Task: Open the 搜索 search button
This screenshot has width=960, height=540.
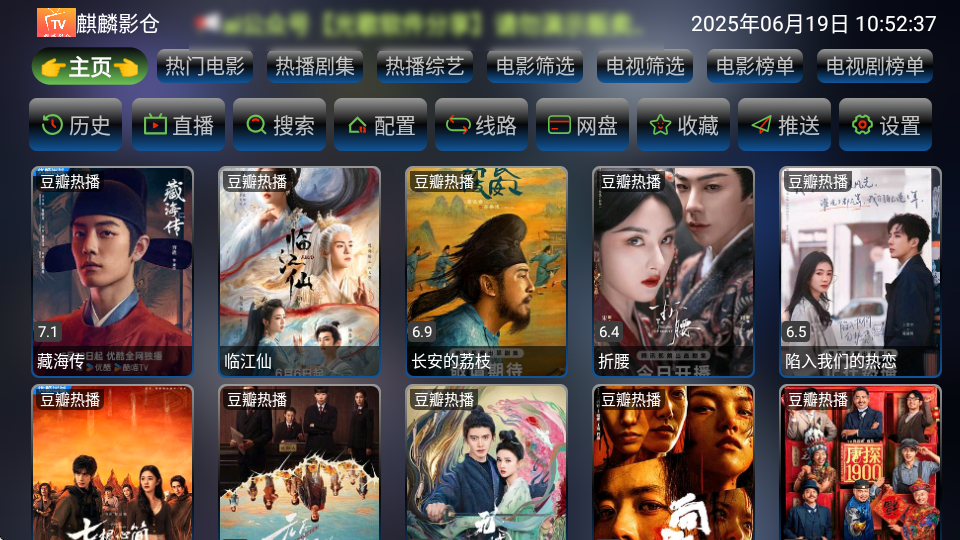Action: point(280,125)
